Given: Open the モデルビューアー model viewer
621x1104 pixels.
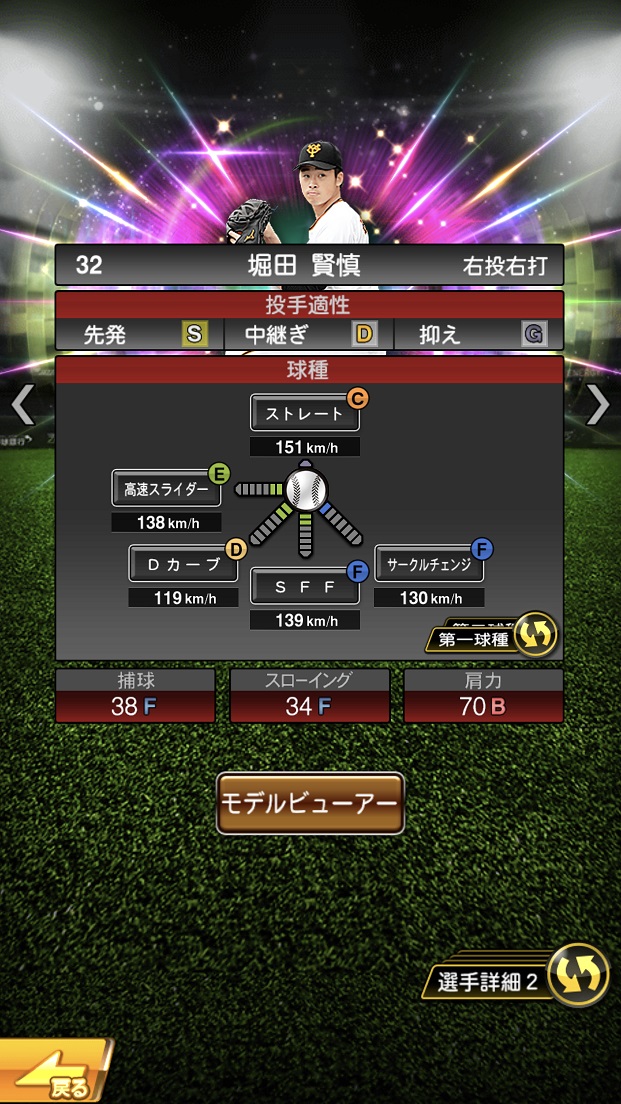Looking at the screenshot, I should pyautogui.click(x=310, y=803).
